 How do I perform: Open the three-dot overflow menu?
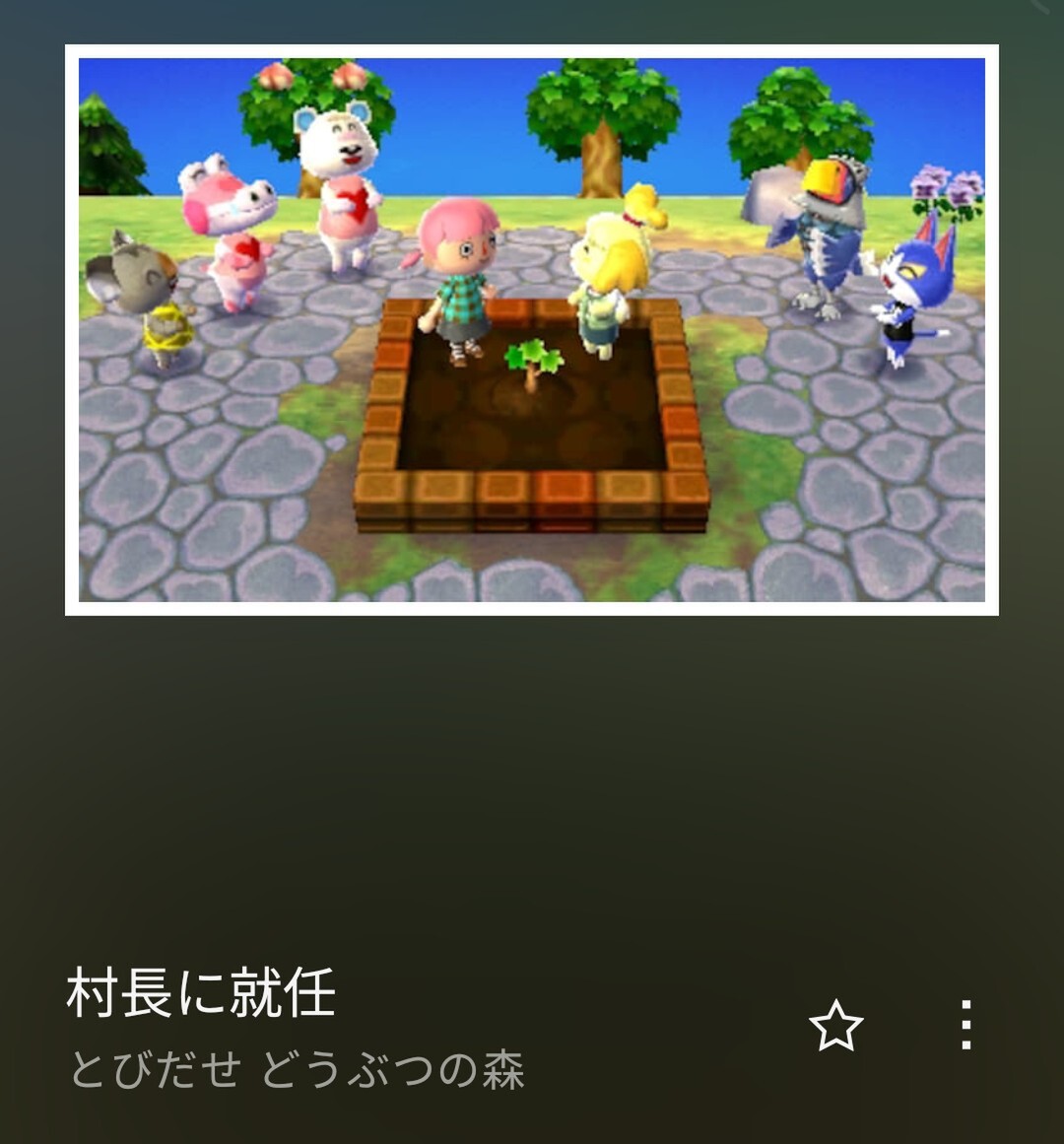[x=965, y=1025]
